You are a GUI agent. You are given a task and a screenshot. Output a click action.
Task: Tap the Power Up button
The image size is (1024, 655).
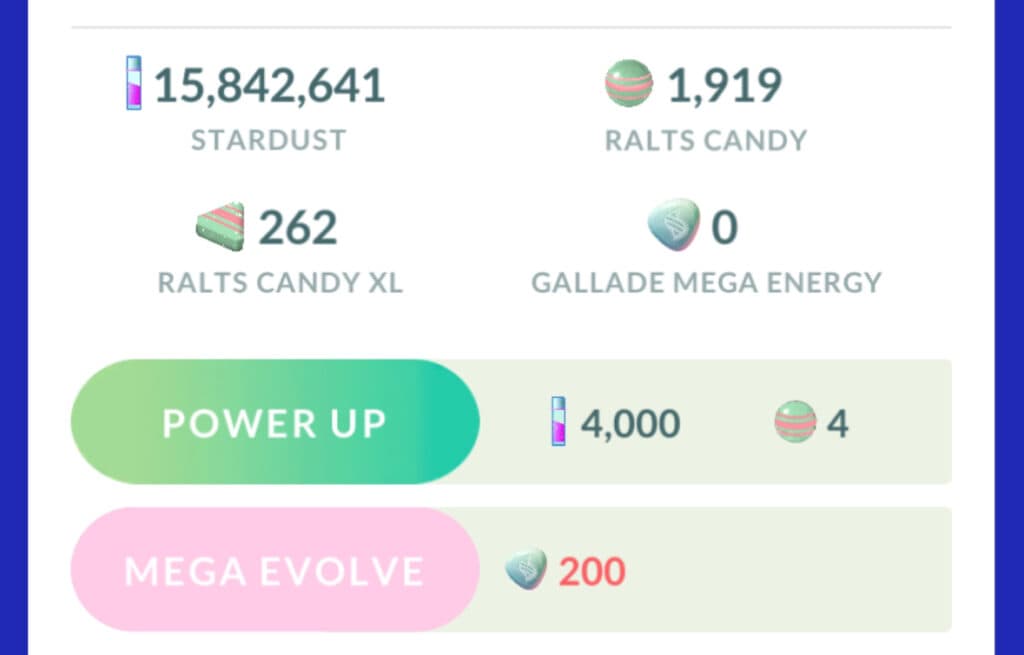coord(274,423)
